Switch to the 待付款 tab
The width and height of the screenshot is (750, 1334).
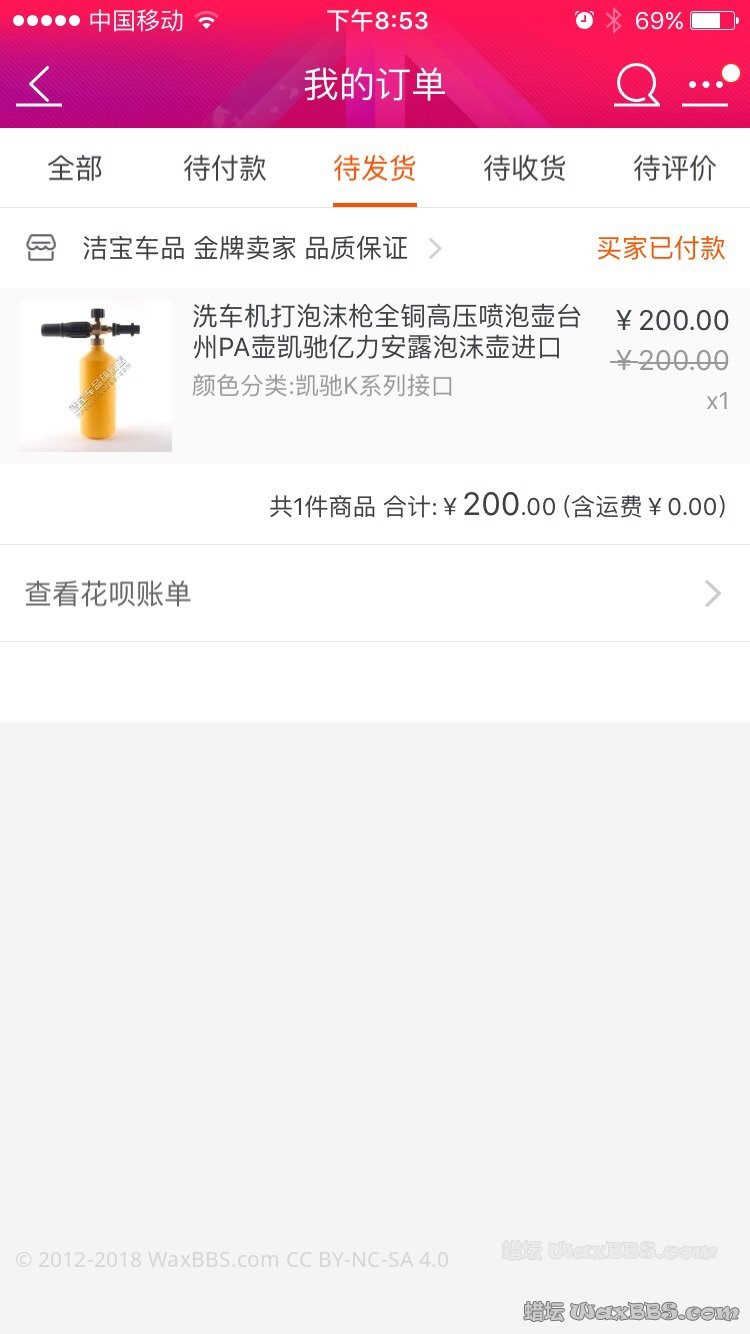pos(225,168)
